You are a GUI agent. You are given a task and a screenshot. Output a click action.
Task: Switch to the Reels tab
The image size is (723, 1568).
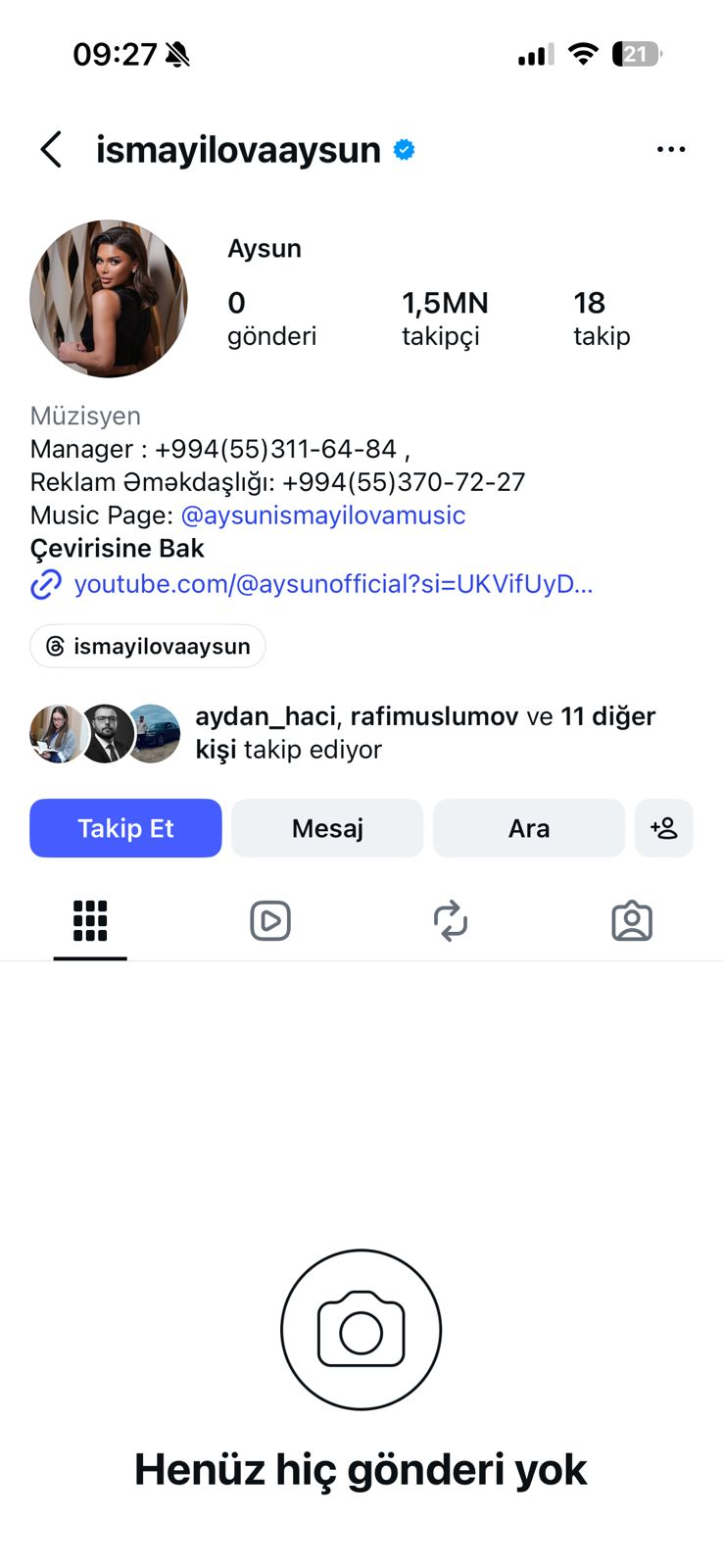point(270,921)
